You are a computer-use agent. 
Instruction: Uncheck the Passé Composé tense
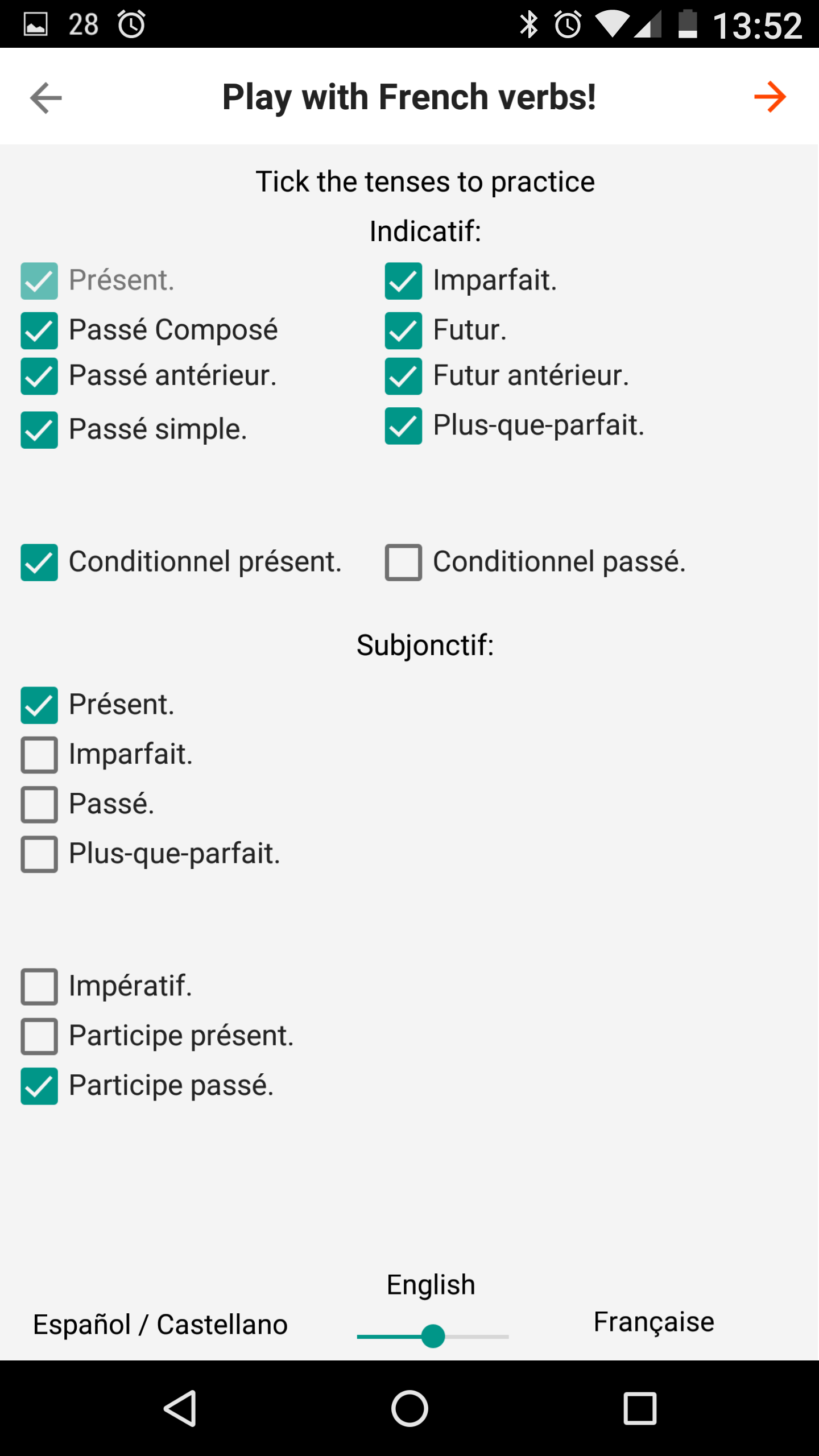[x=39, y=330]
